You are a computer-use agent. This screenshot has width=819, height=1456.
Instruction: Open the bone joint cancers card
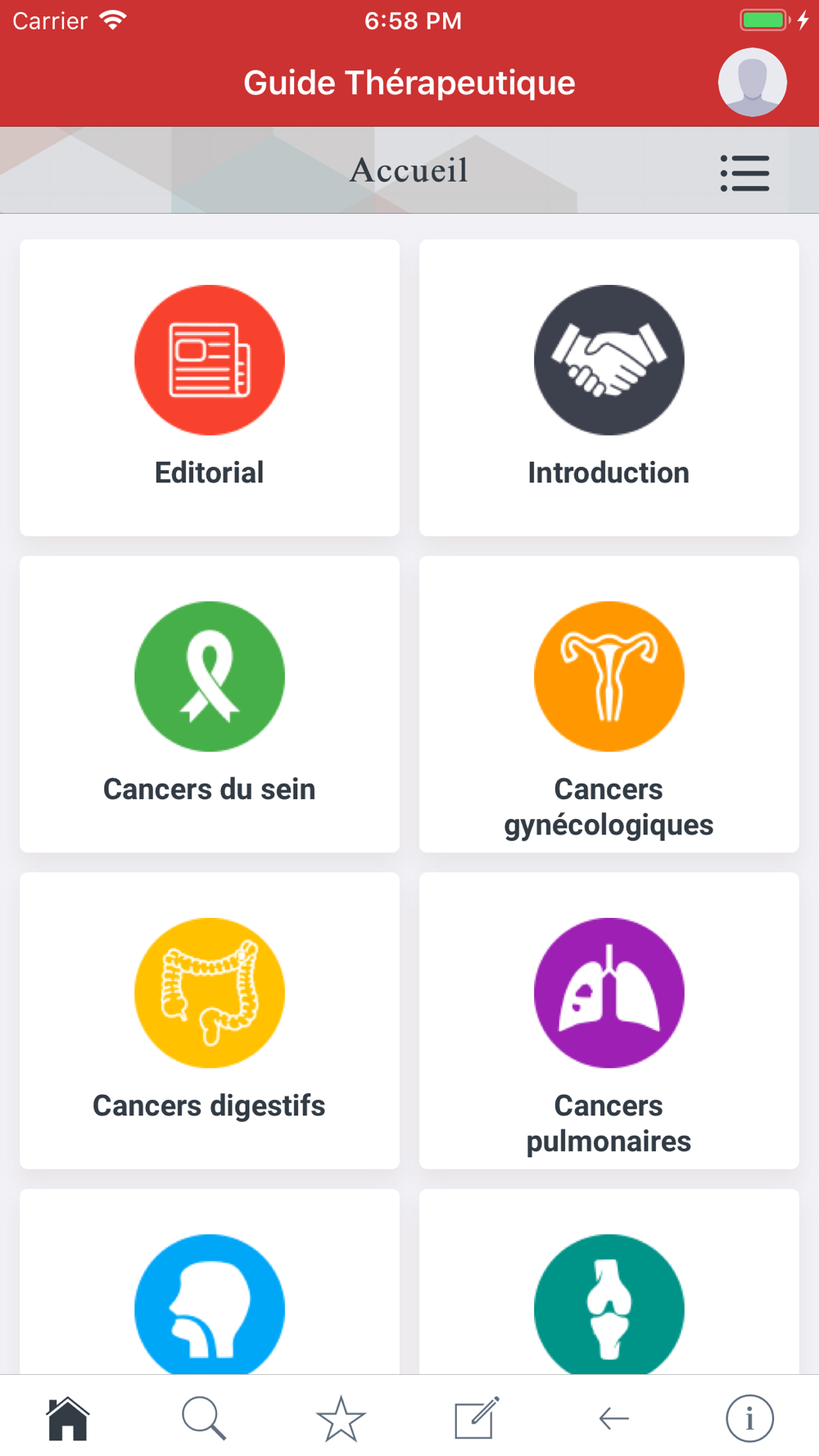[x=609, y=1282]
